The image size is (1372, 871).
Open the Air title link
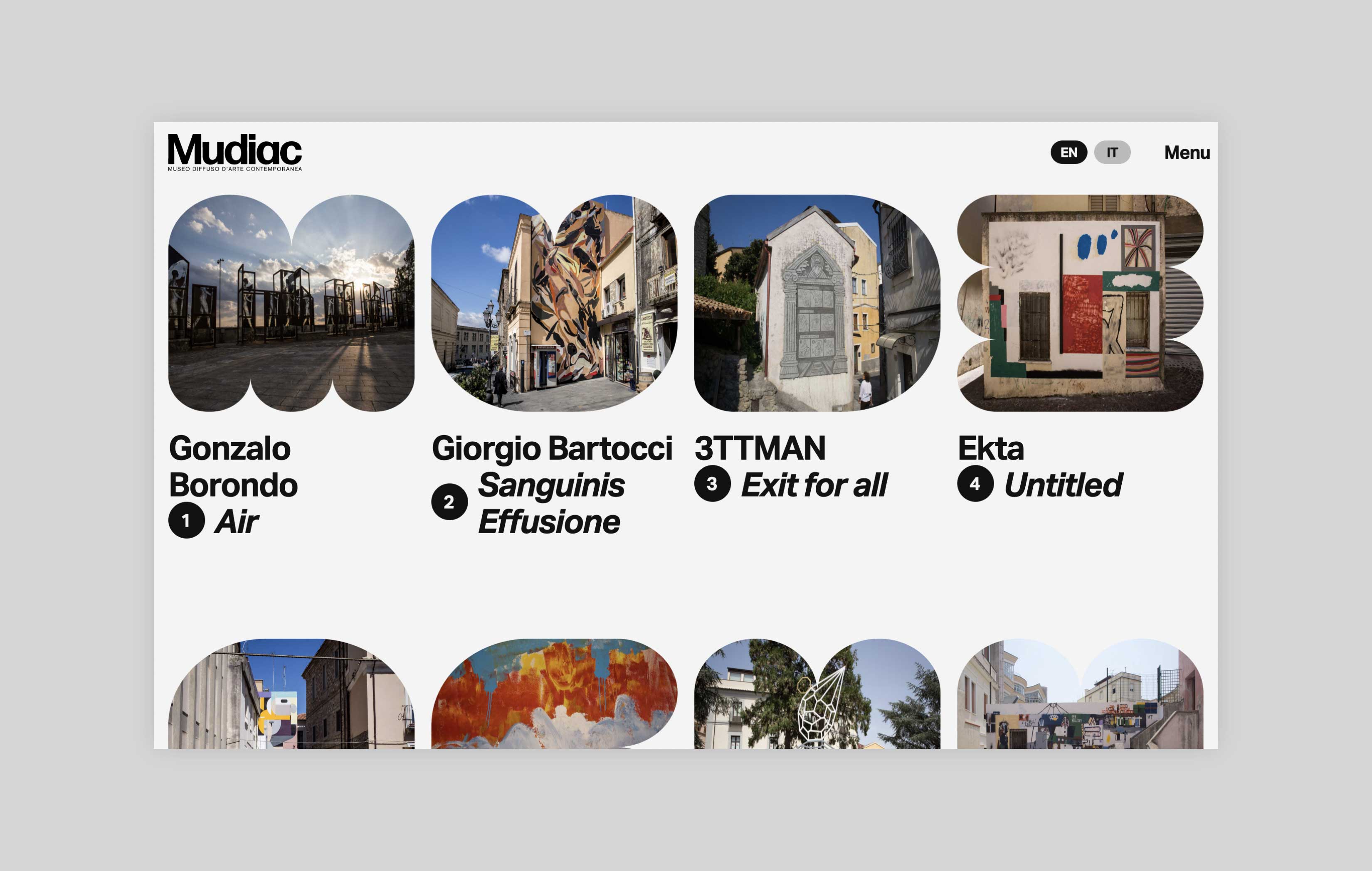[236, 521]
